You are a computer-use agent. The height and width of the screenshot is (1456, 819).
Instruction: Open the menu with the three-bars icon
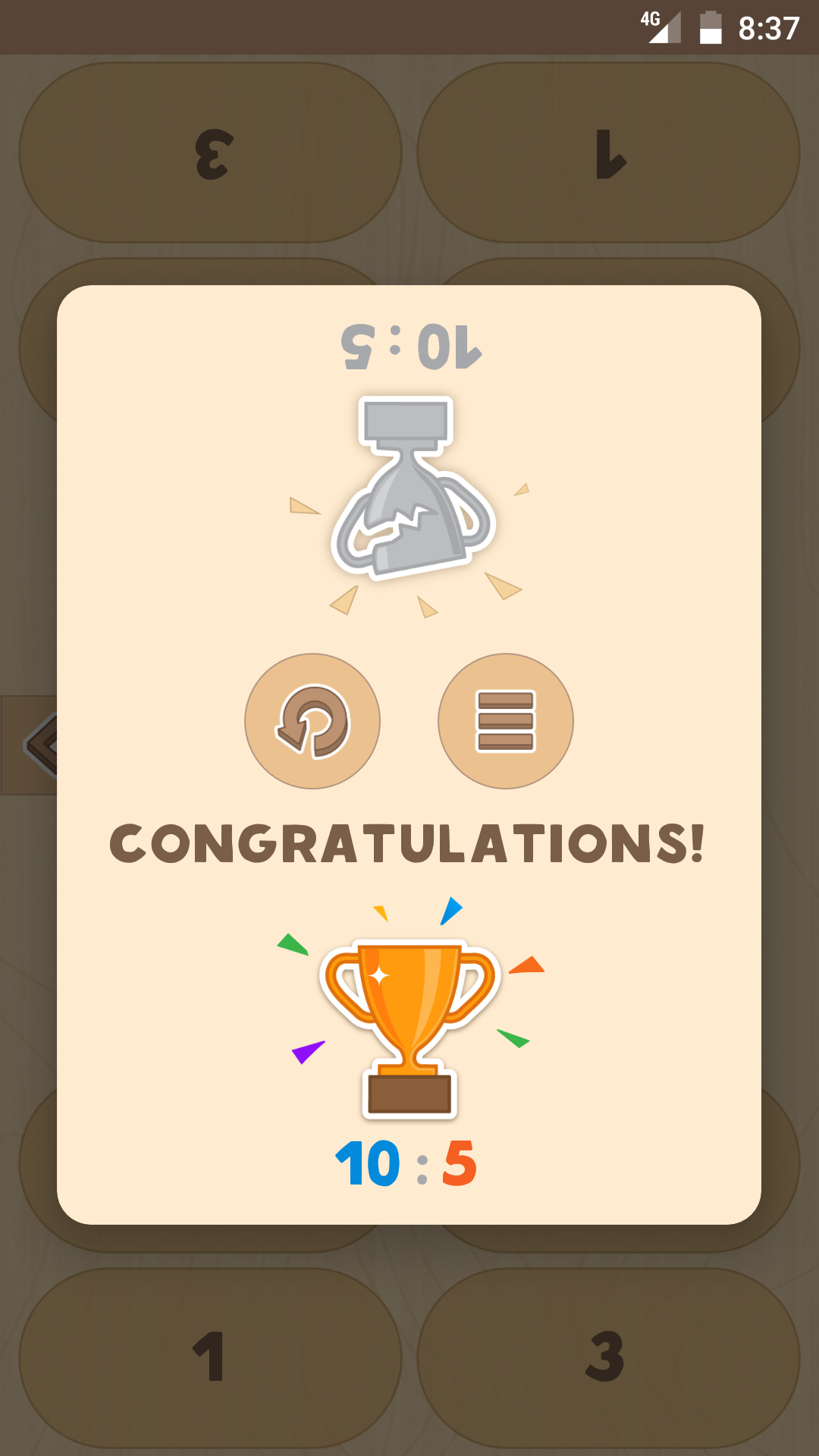click(506, 721)
